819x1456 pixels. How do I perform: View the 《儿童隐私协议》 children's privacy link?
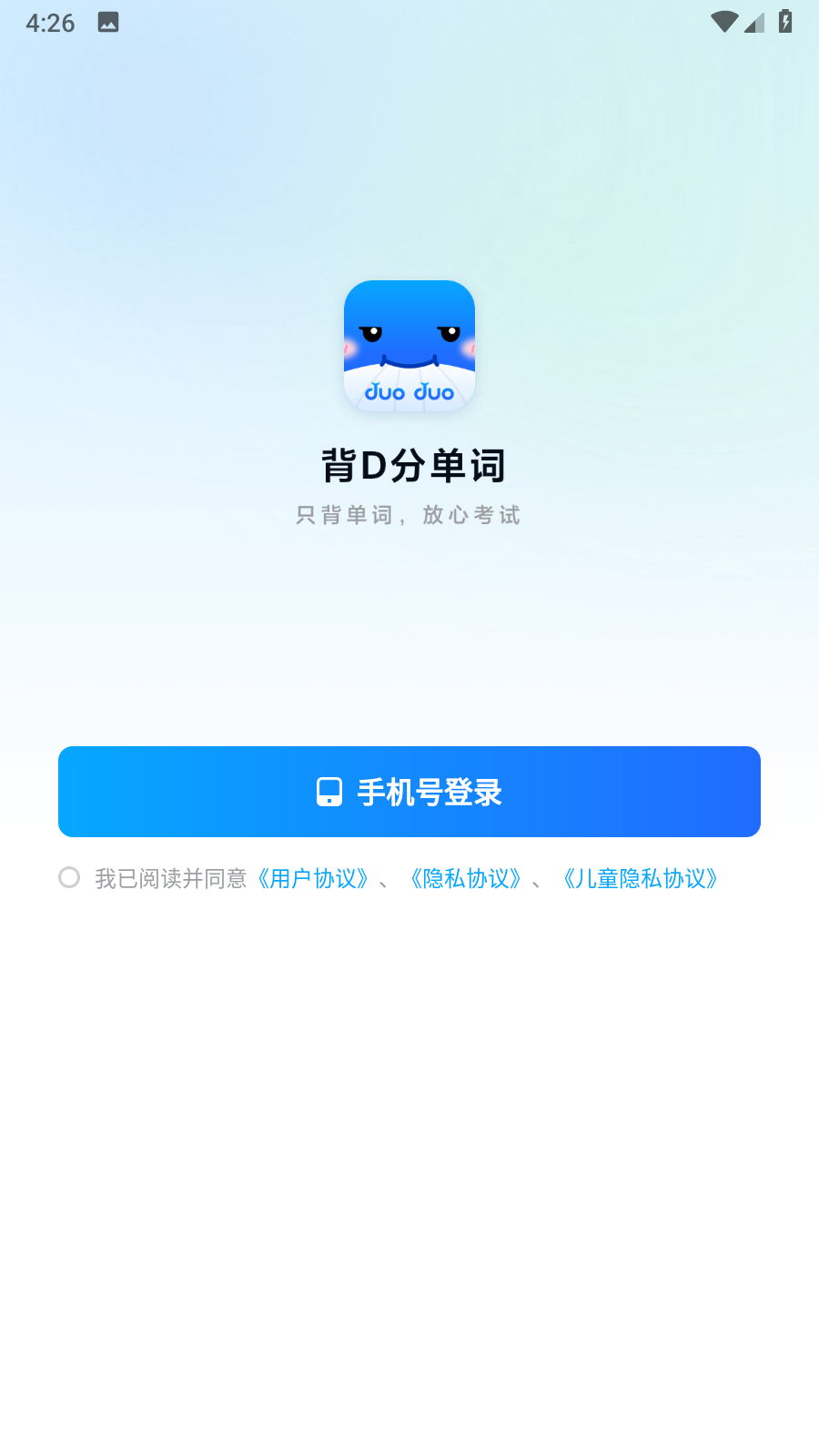tap(640, 878)
